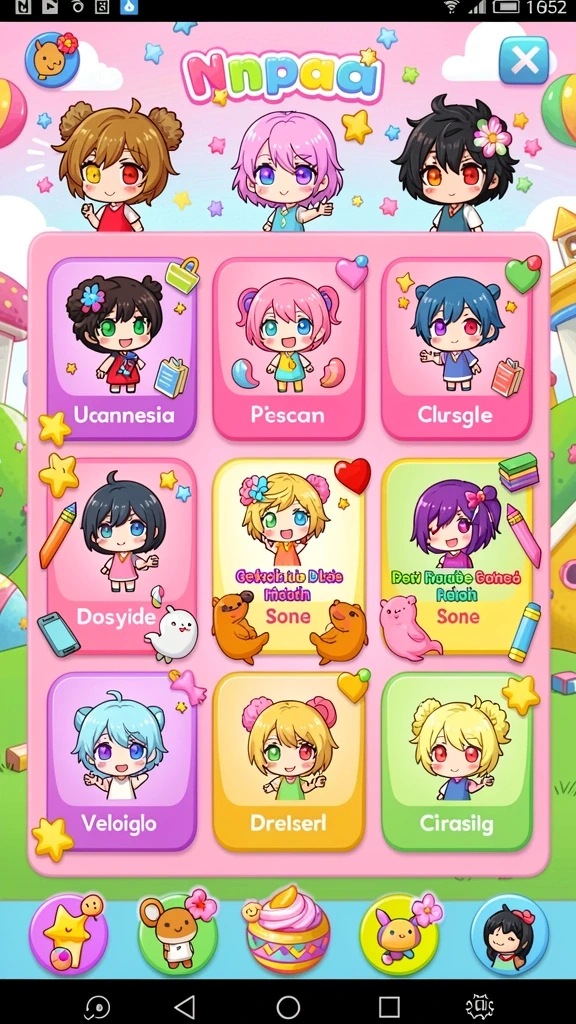This screenshot has height=1024, width=576.
Task: Open the black-haired girl profile button
Action: coord(509,934)
